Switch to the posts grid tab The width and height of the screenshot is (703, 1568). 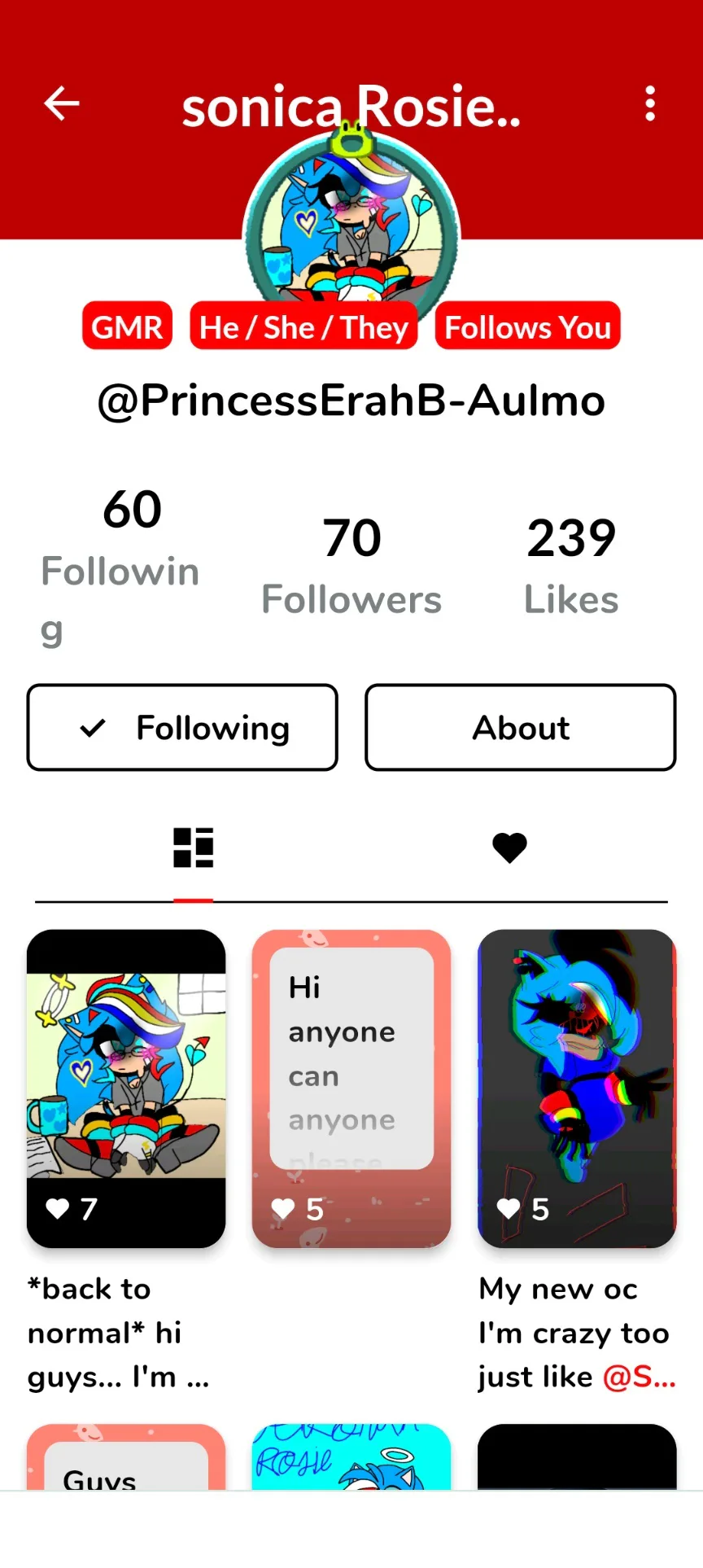coord(193,848)
